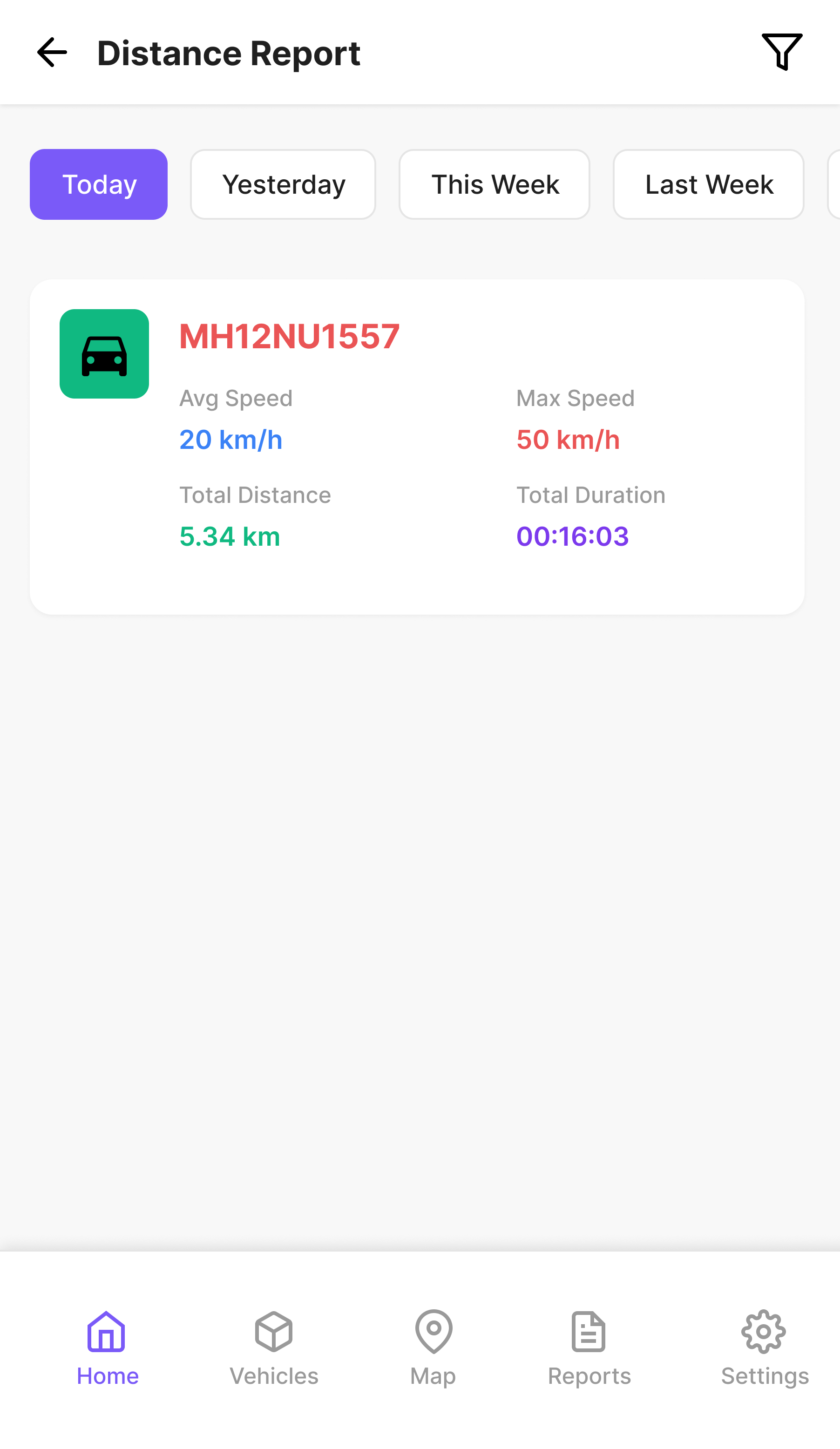
Task: Open the Map view
Action: click(x=433, y=1348)
